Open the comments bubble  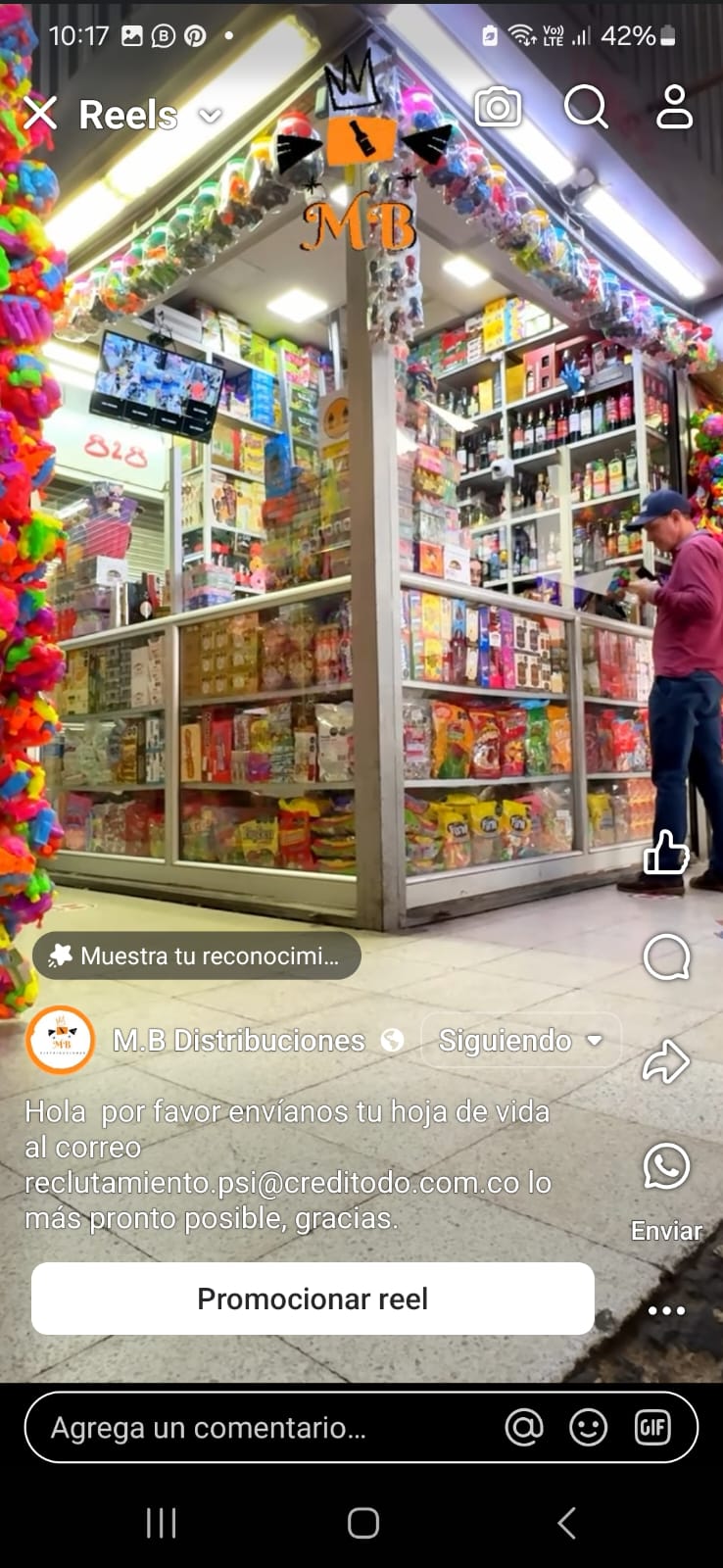click(666, 956)
